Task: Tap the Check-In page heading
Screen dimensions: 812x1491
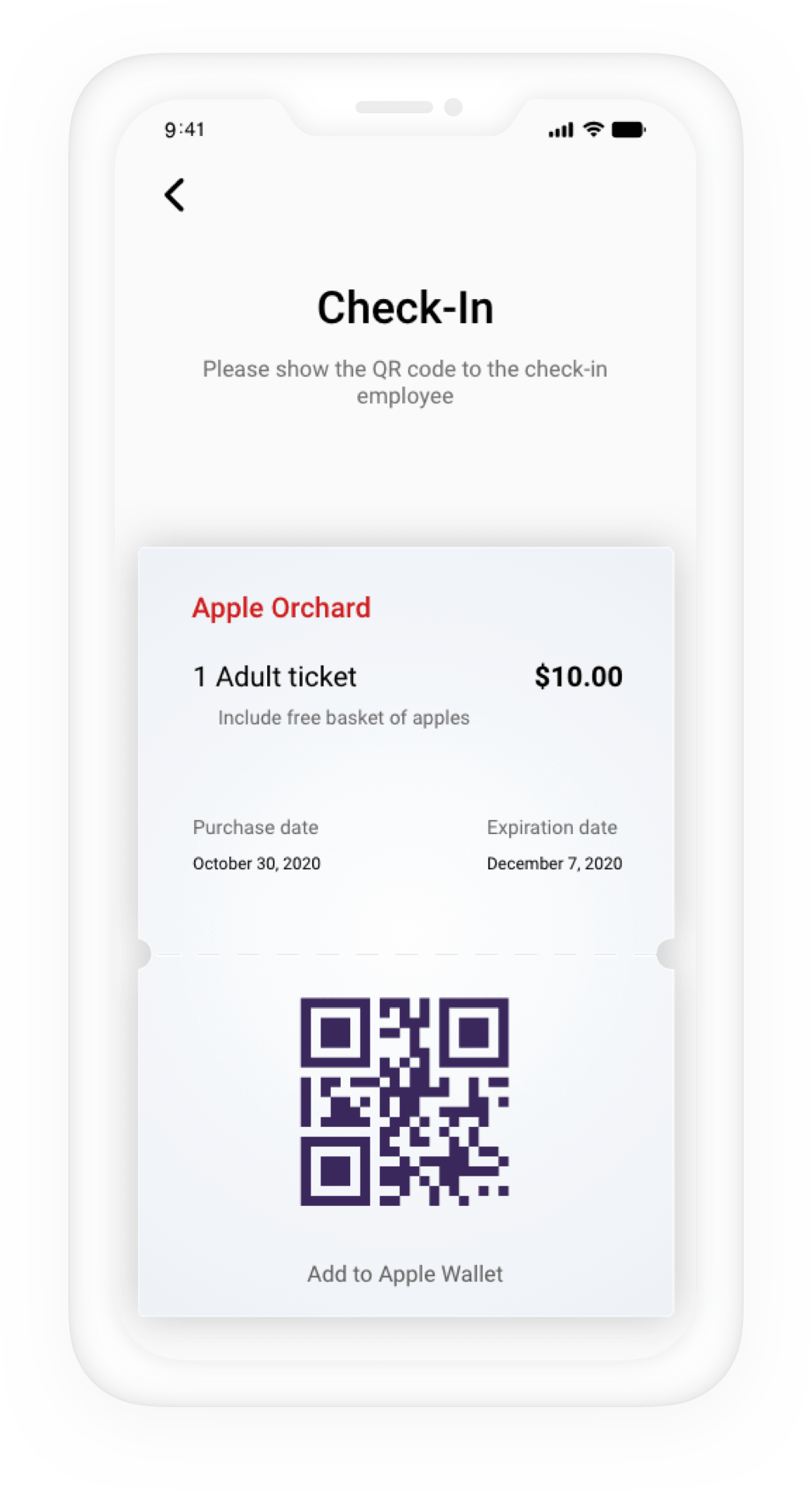Action: pos(406,306)
